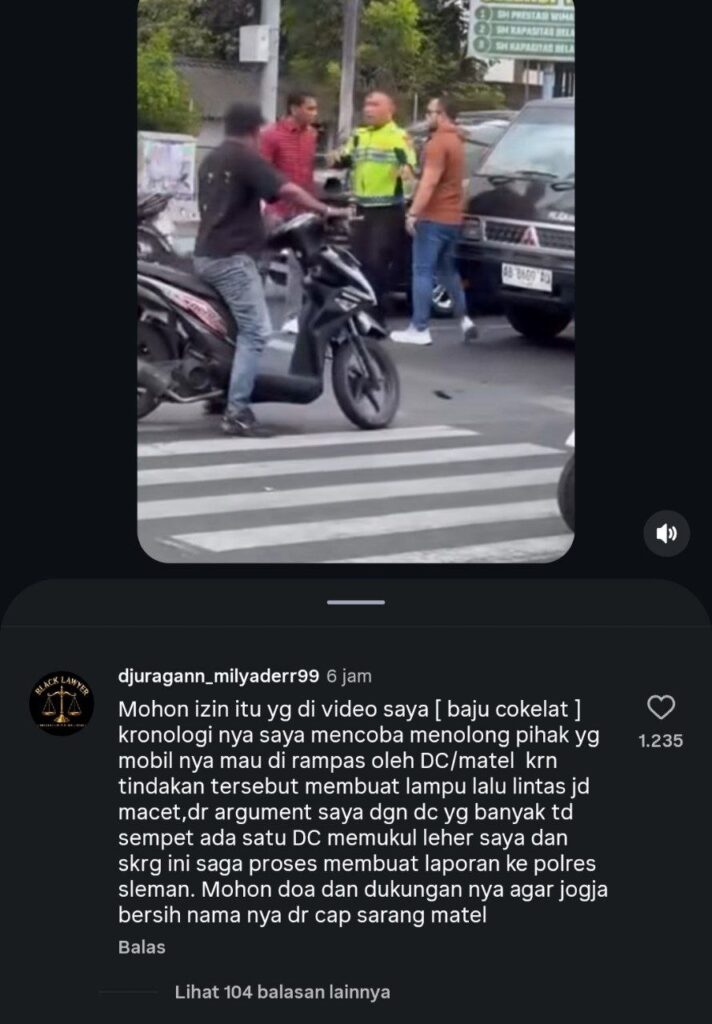Mute the video with the speaker icon

[666, 534]
